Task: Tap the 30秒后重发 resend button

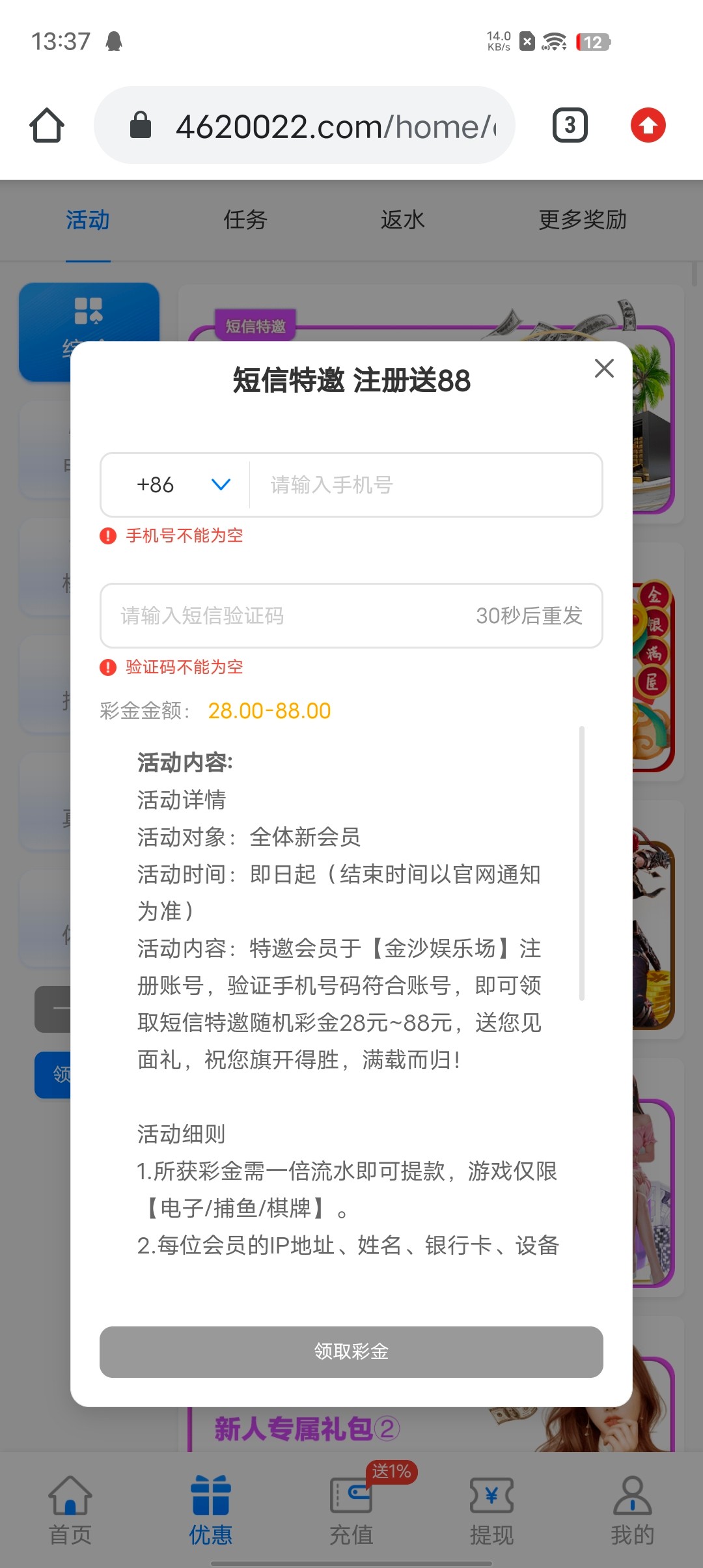Action: (x=529, y=615)
